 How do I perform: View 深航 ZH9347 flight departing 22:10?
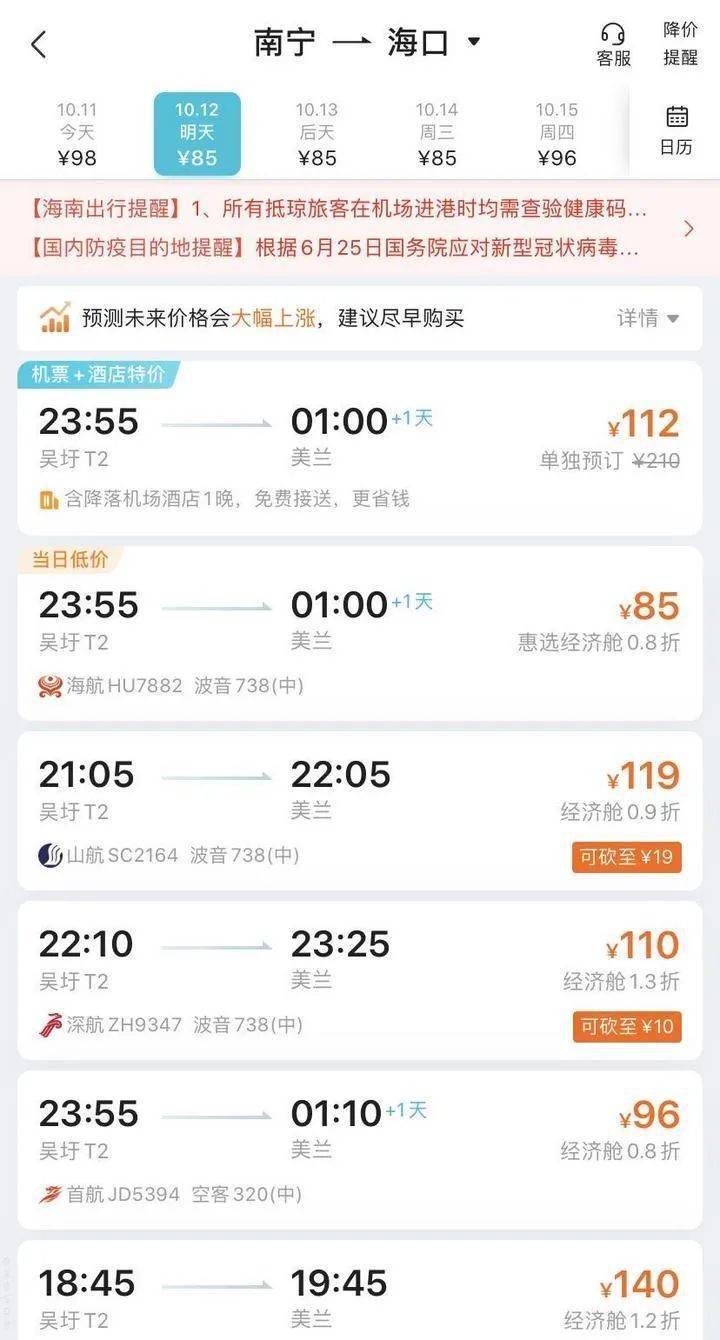[300, 980]
